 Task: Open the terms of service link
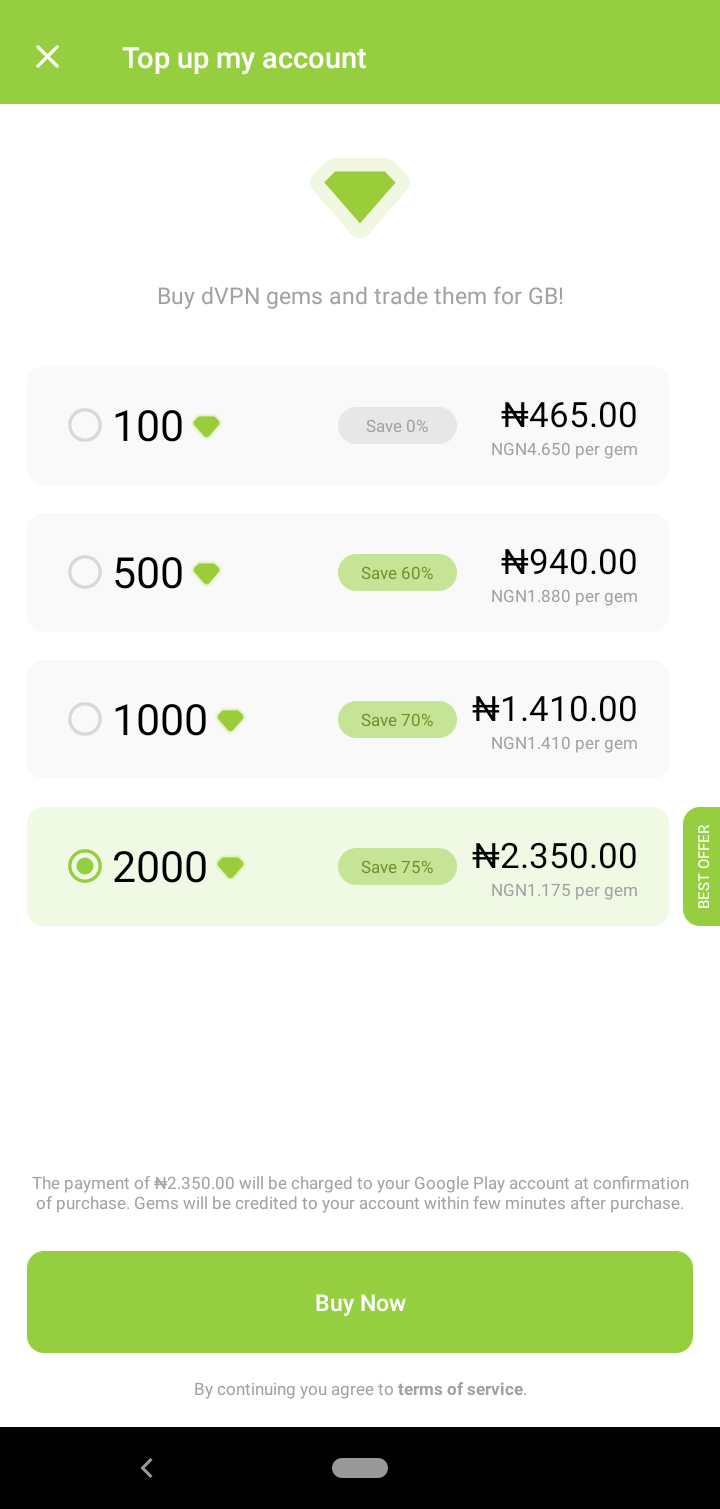point(460,1389)
